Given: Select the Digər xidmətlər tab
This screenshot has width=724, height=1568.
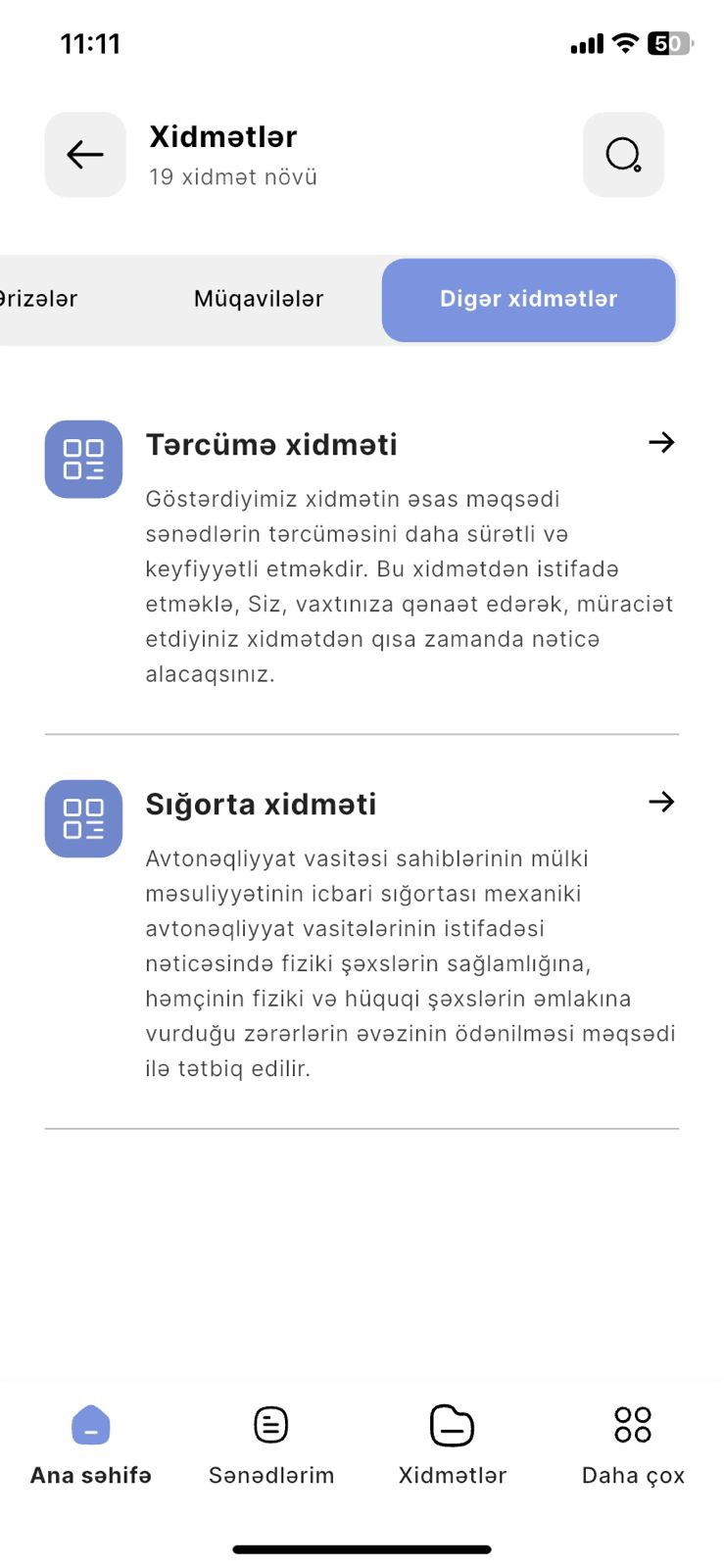Looking at the screenshot, I should (529, 300).
